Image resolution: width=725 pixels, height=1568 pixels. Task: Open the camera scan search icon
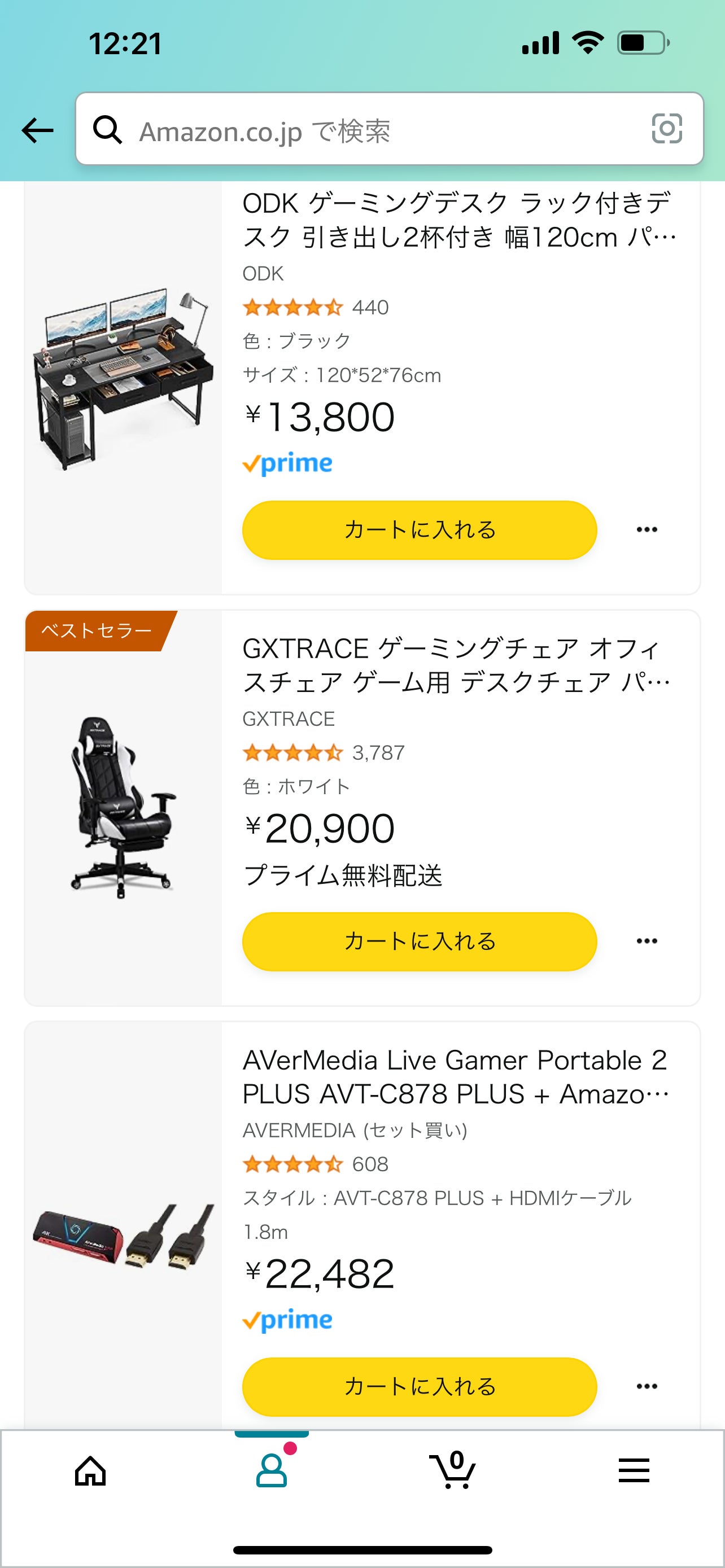667,129
